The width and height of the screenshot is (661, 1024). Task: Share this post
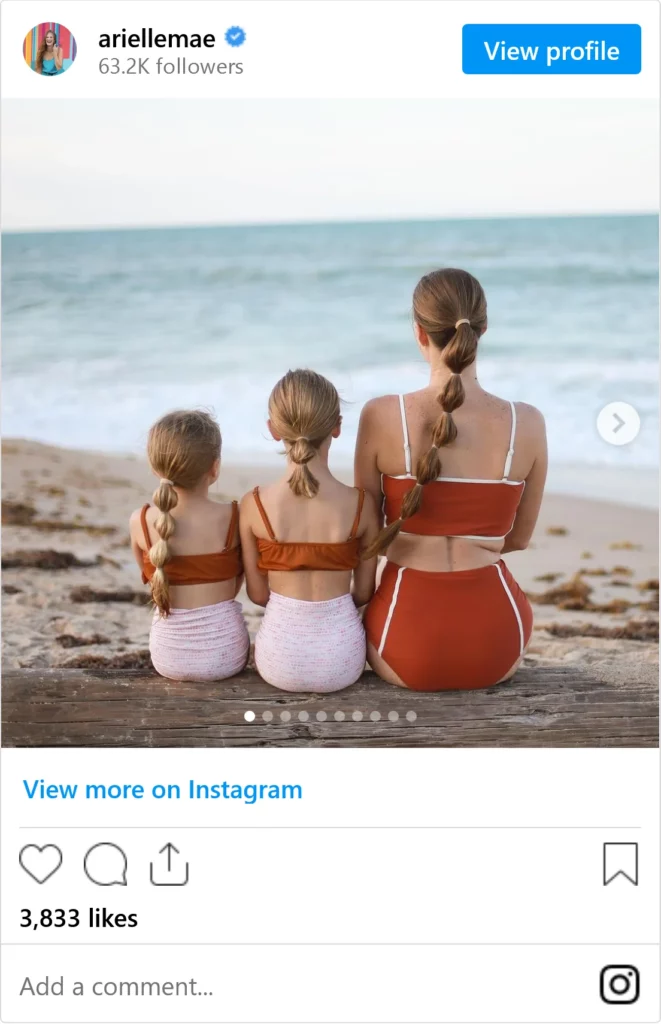[x=169, y=864]
